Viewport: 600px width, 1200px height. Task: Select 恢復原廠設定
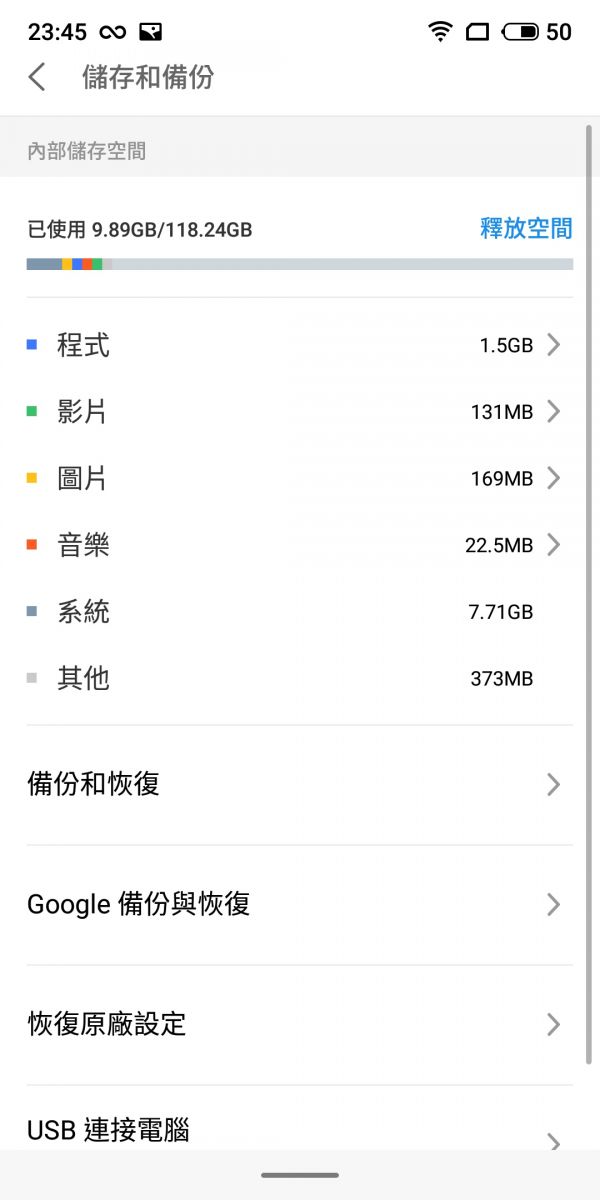coord(300,1025)
